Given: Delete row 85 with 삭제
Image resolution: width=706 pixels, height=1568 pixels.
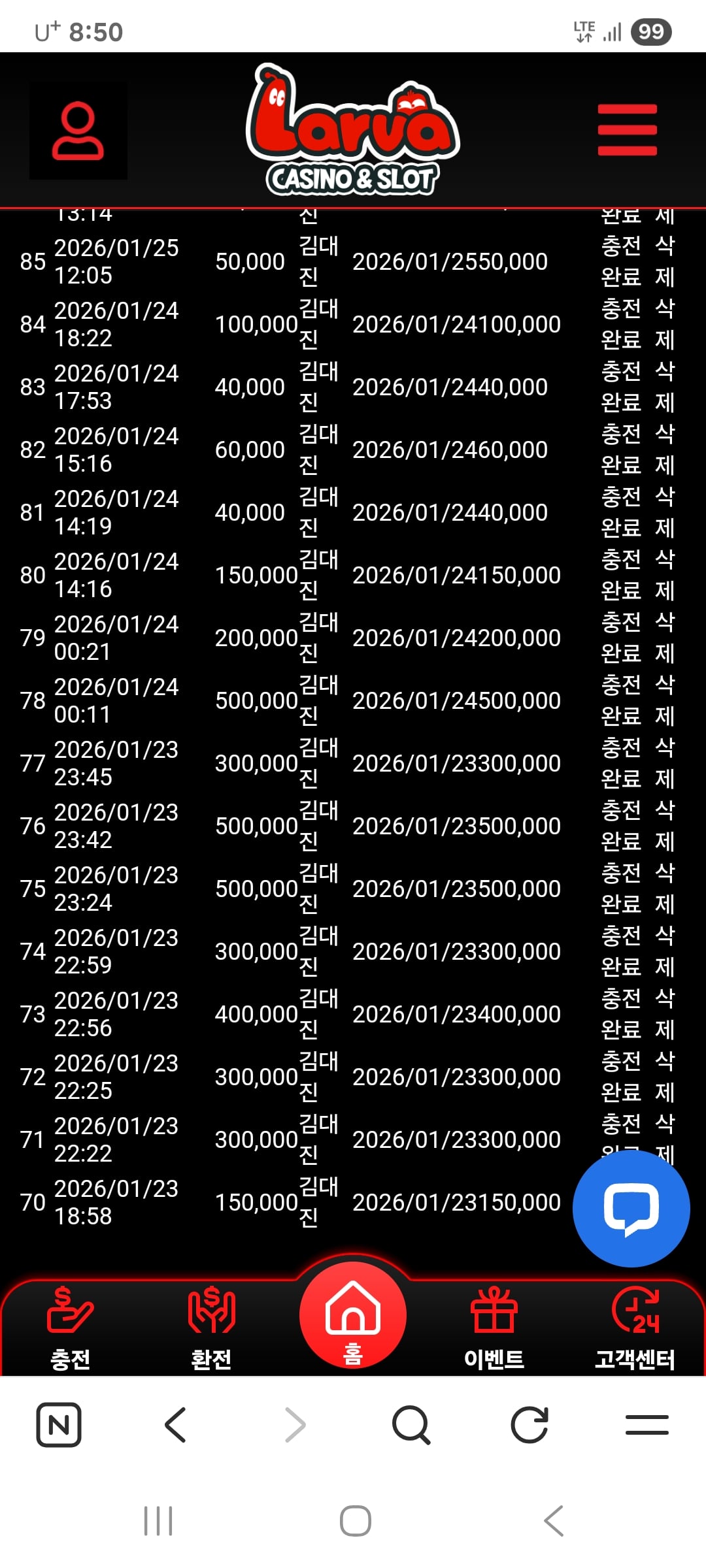Looking at the screenshot, I should (665, 261).
